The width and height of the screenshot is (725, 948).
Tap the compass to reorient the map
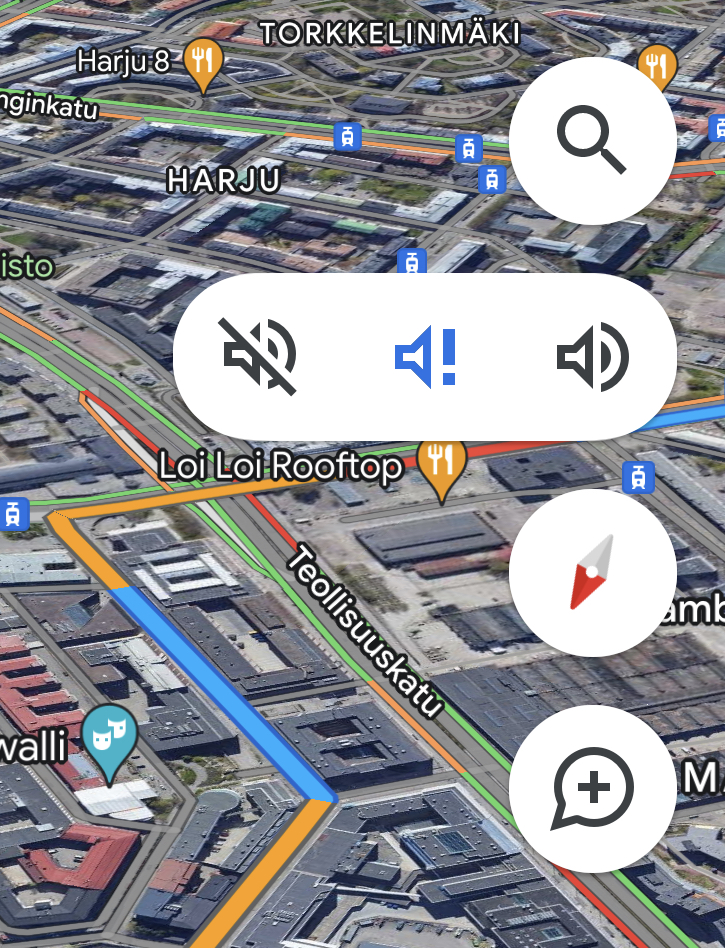592,573
